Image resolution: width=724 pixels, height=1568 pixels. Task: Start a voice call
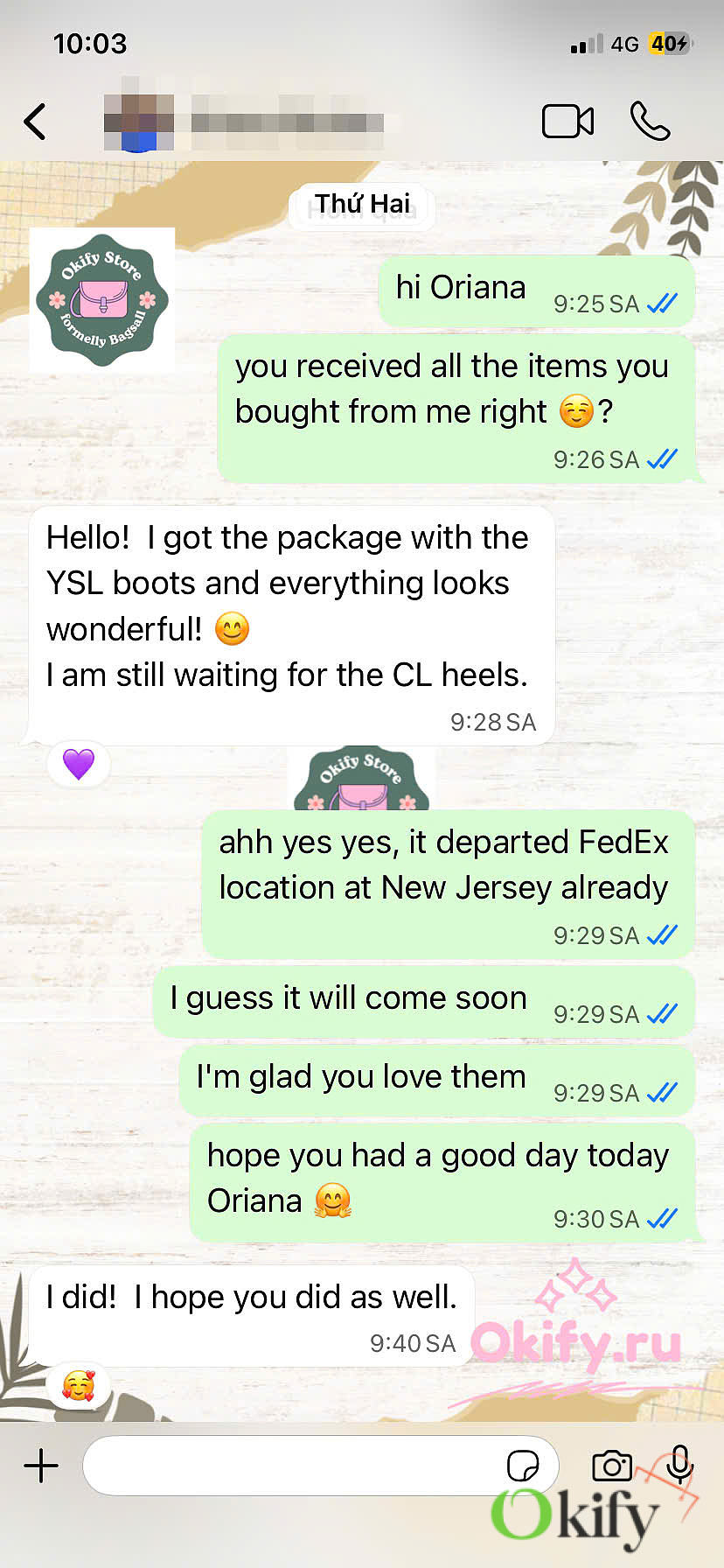pyautogui.click(x=650, y=122)
